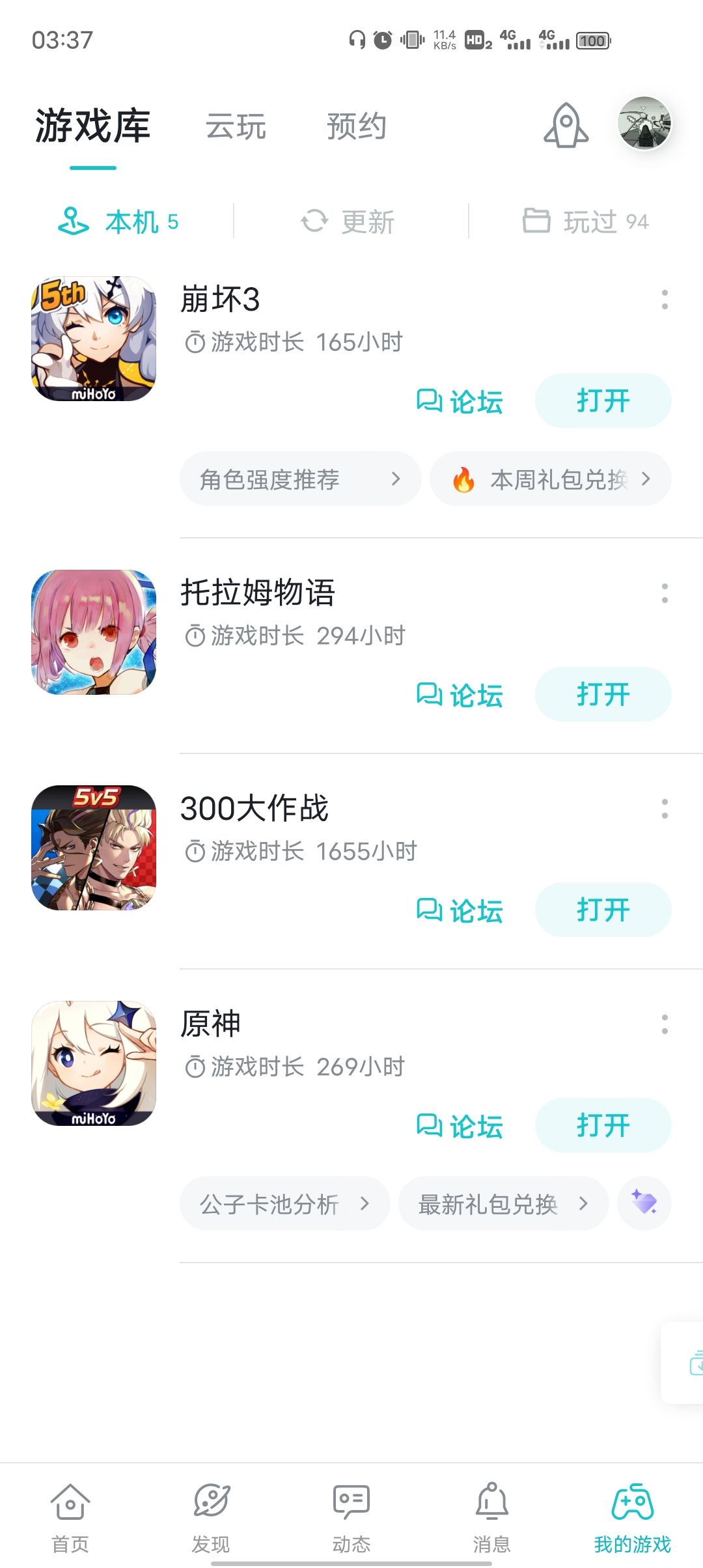
Task: Launch 原神 with 打开 button
Action: 603,1125
